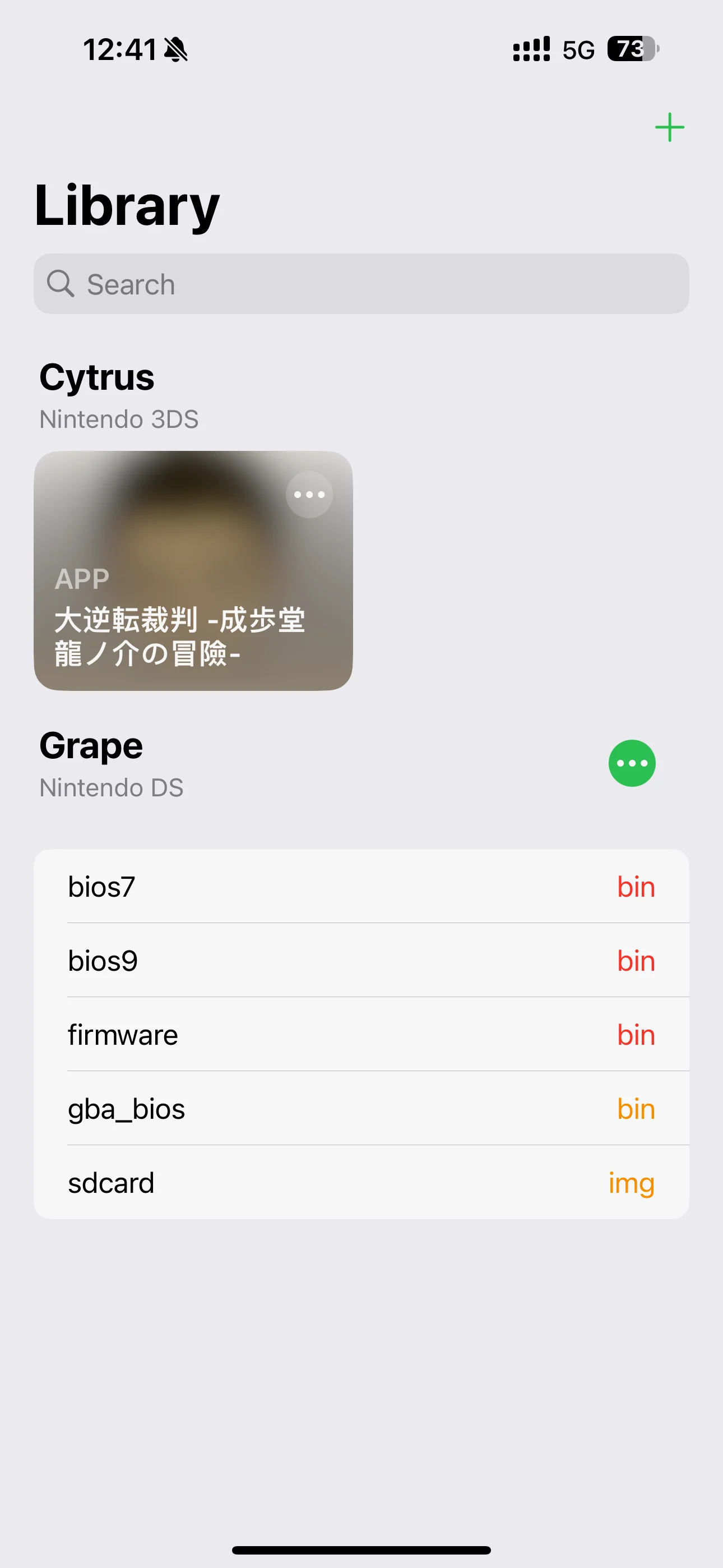
Task: Select the sdcard img row
Action: [x=361, y=1183]
